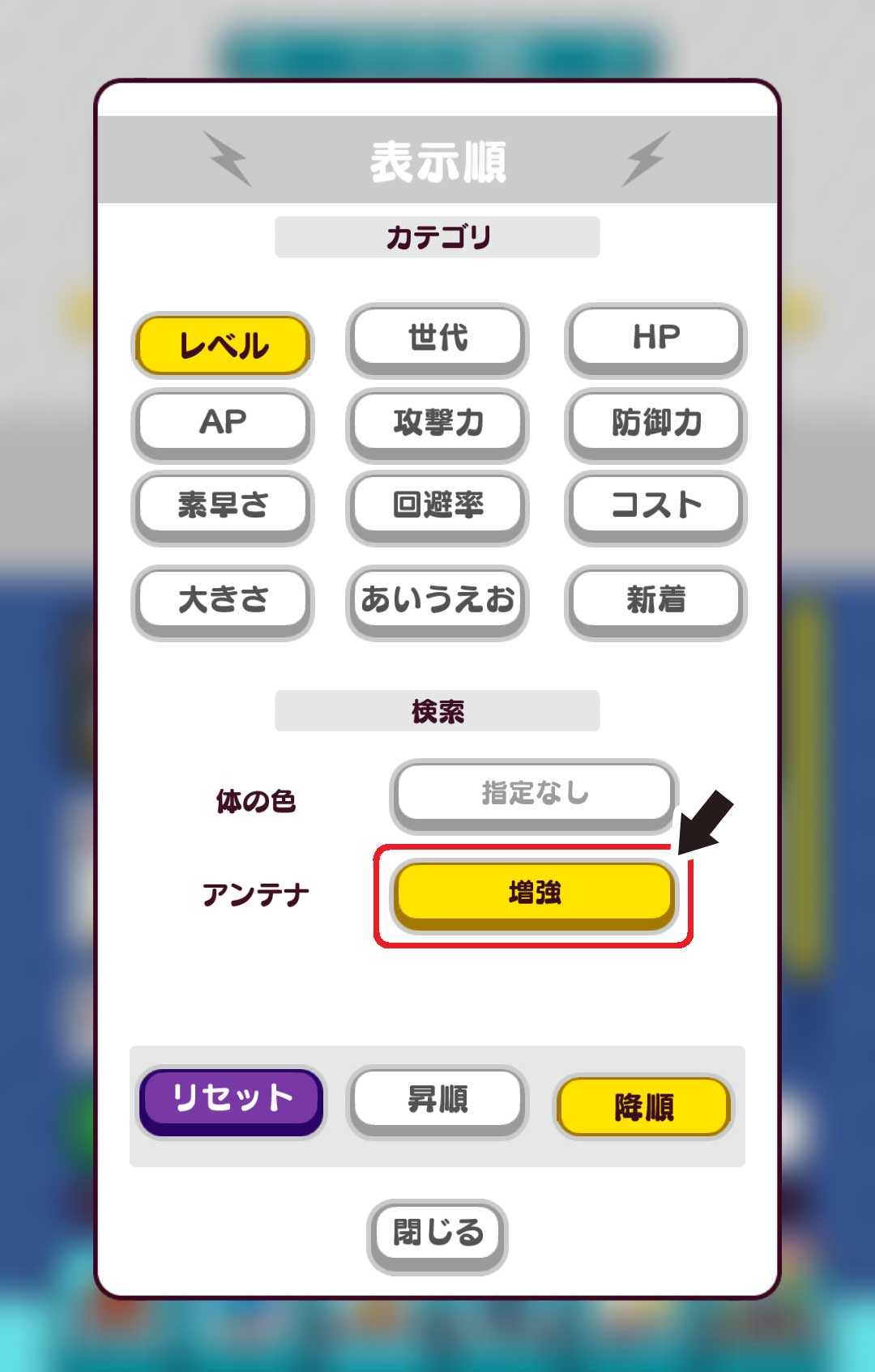The image size is (875, 1372).
Task: Sort by 回避率
Action: point(437,505)
